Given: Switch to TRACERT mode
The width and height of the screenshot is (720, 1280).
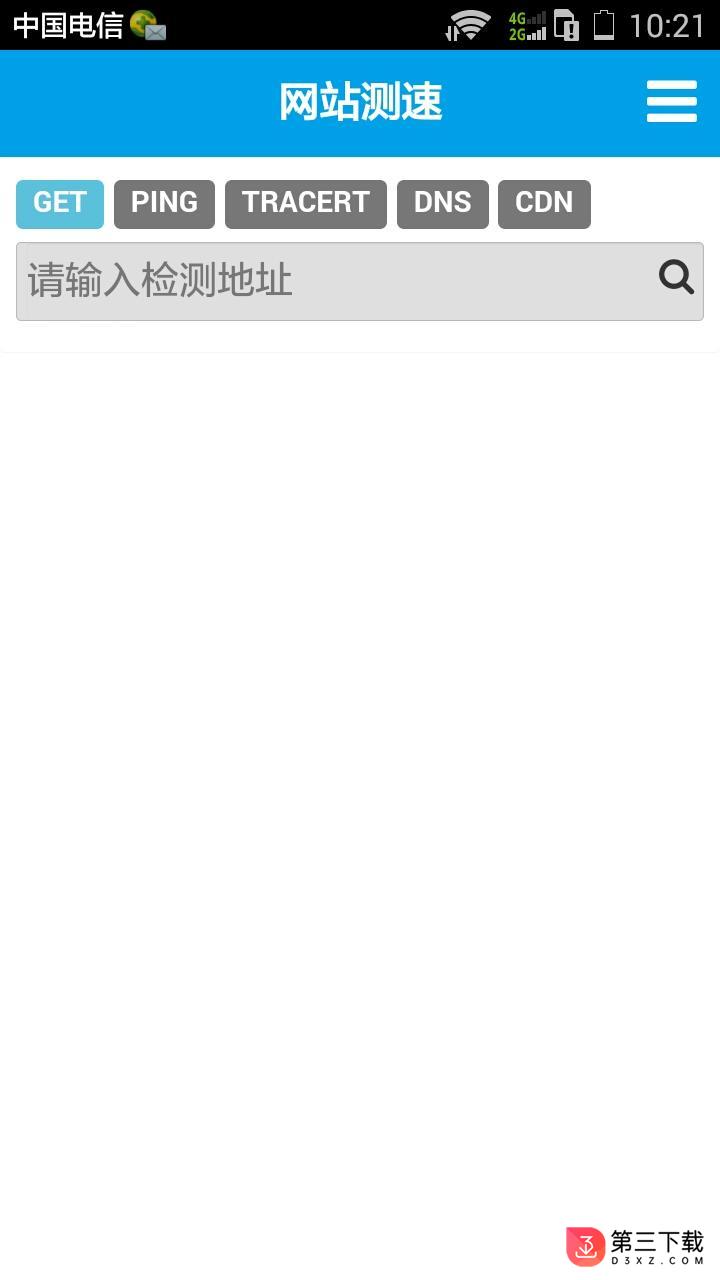Looking at the screenshot, I should coord(306,204).
